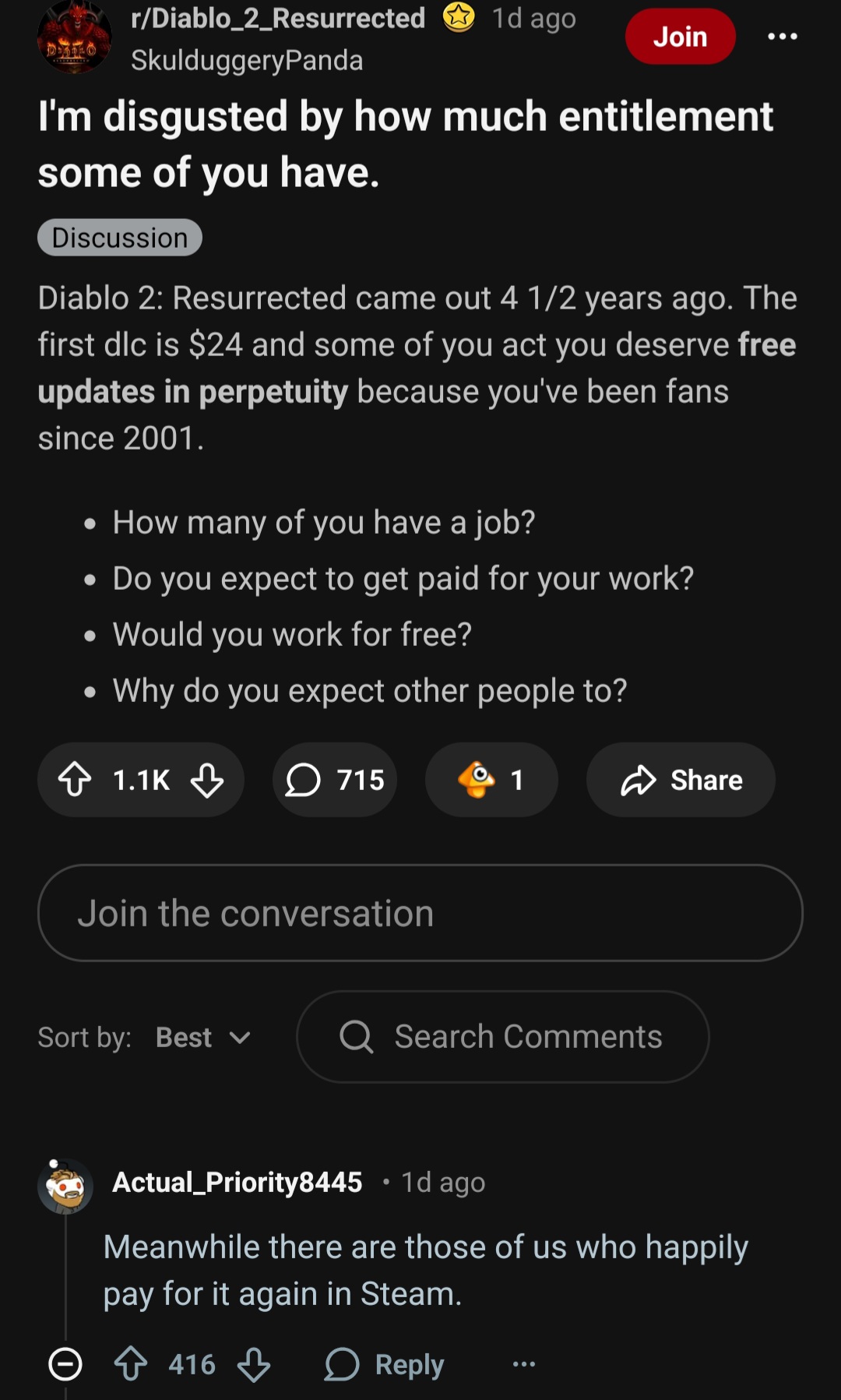
Task: Open the Search Comments box
Action: click(503, 1037)
